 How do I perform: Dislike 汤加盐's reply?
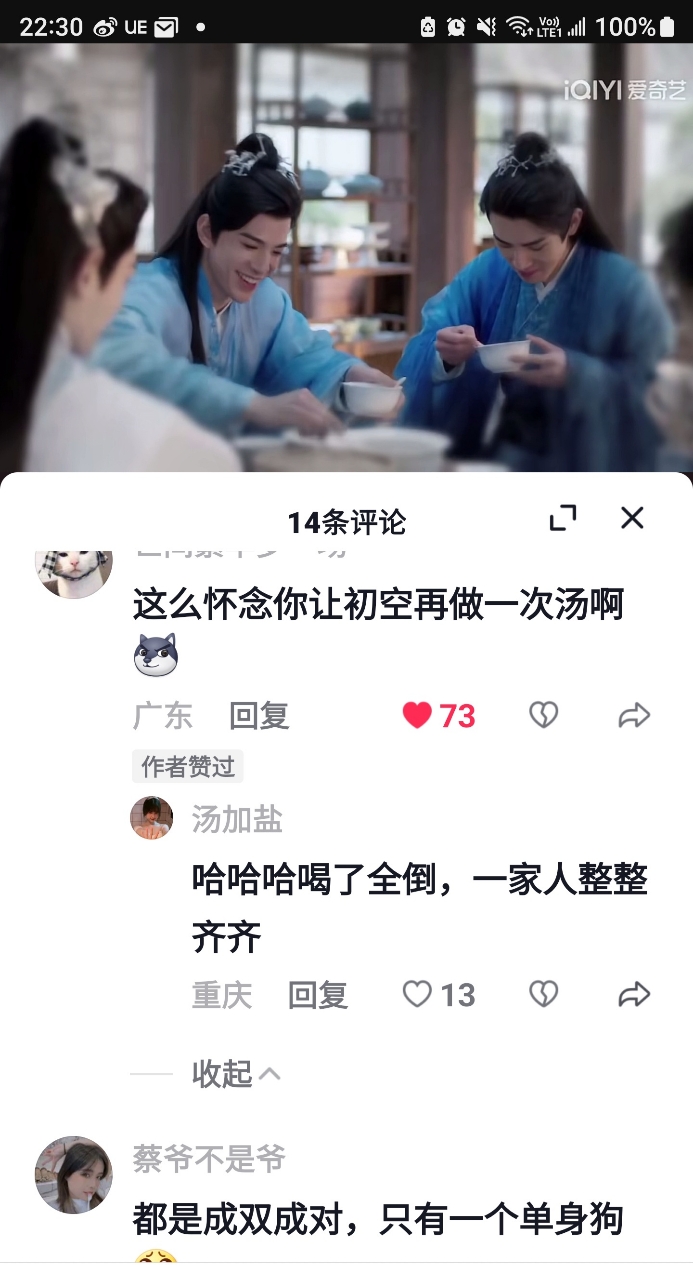(x=543, y=994)
